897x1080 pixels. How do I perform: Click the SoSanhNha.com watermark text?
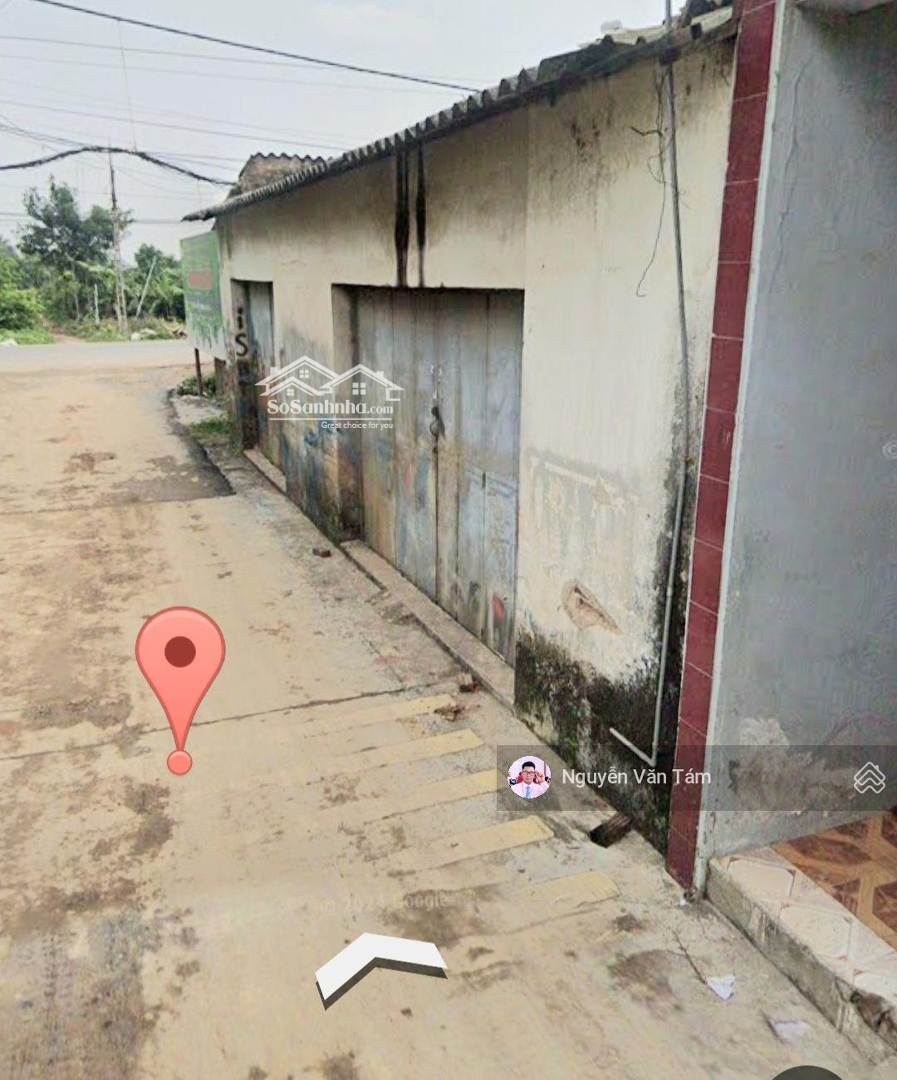tap(330, 408)
